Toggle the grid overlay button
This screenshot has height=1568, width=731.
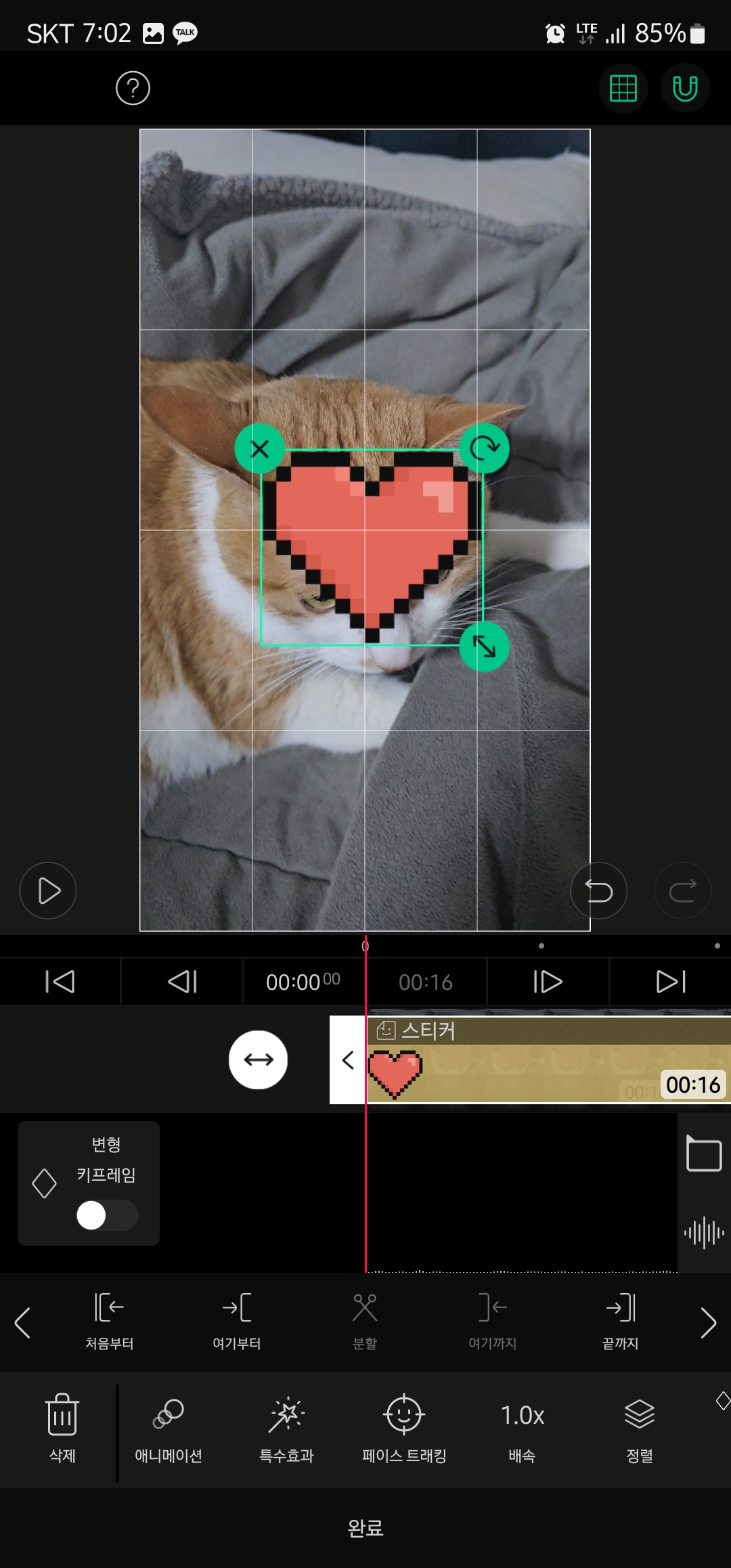click(623, 88)
